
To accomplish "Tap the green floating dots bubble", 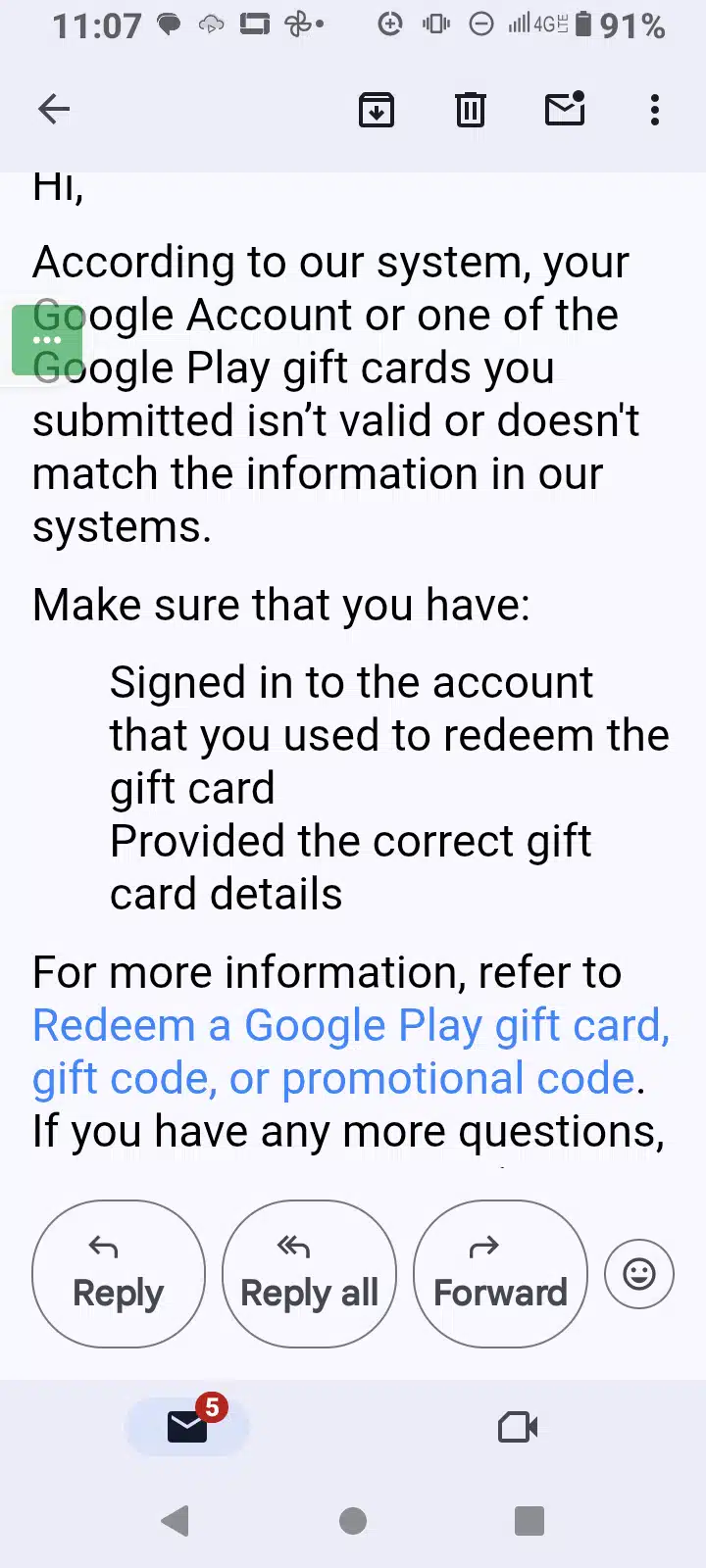I will 46,340.
